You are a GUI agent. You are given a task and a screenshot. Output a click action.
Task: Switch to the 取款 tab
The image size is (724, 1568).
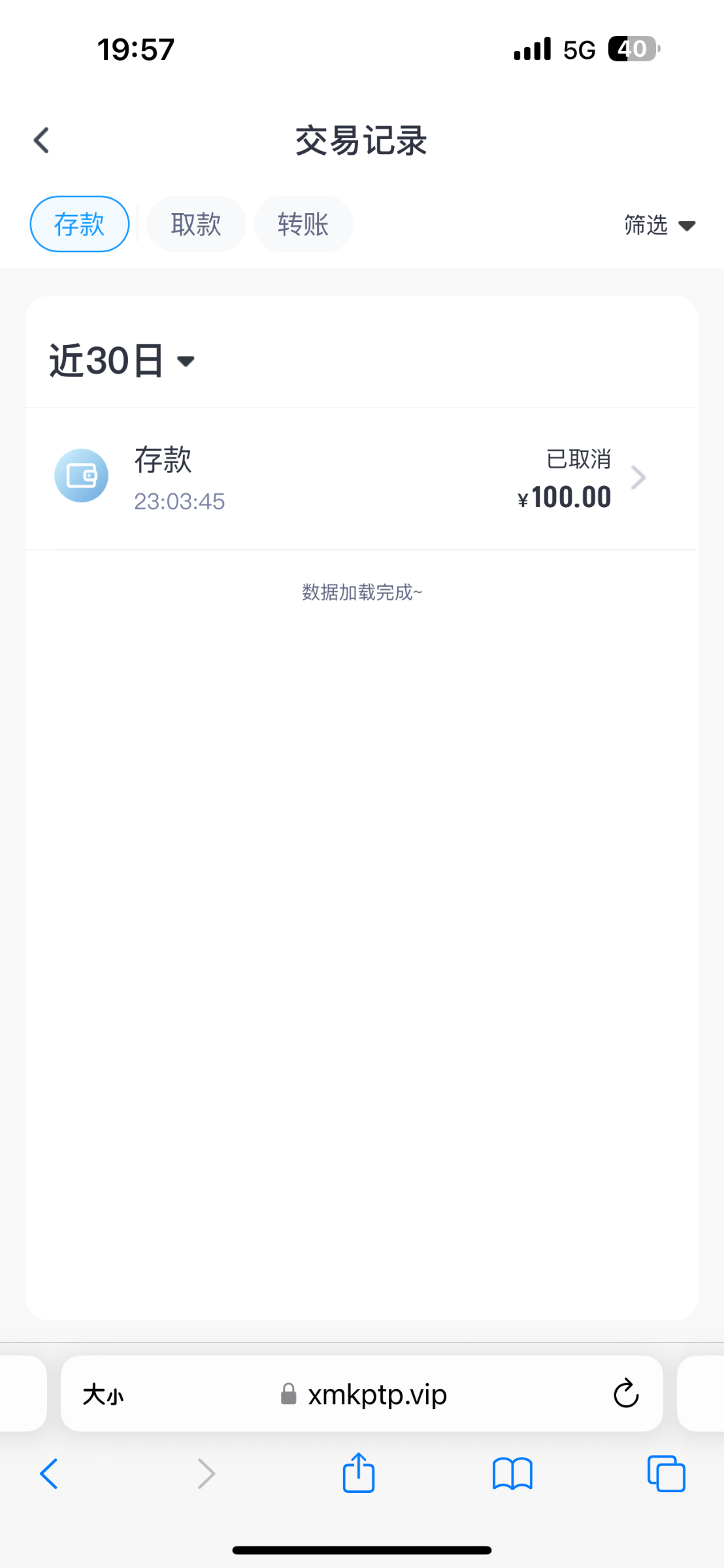(196, 224)
